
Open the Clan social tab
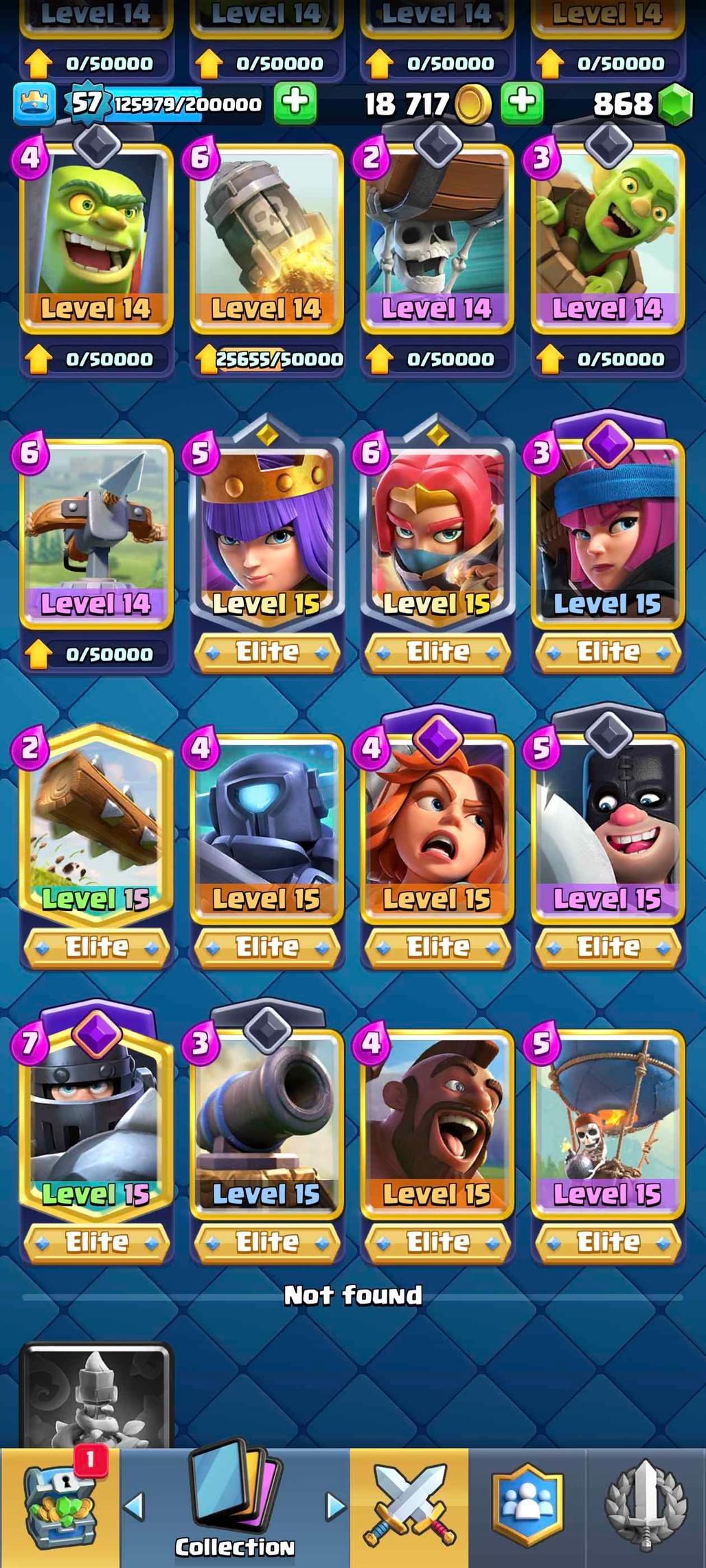[527, 1508]
